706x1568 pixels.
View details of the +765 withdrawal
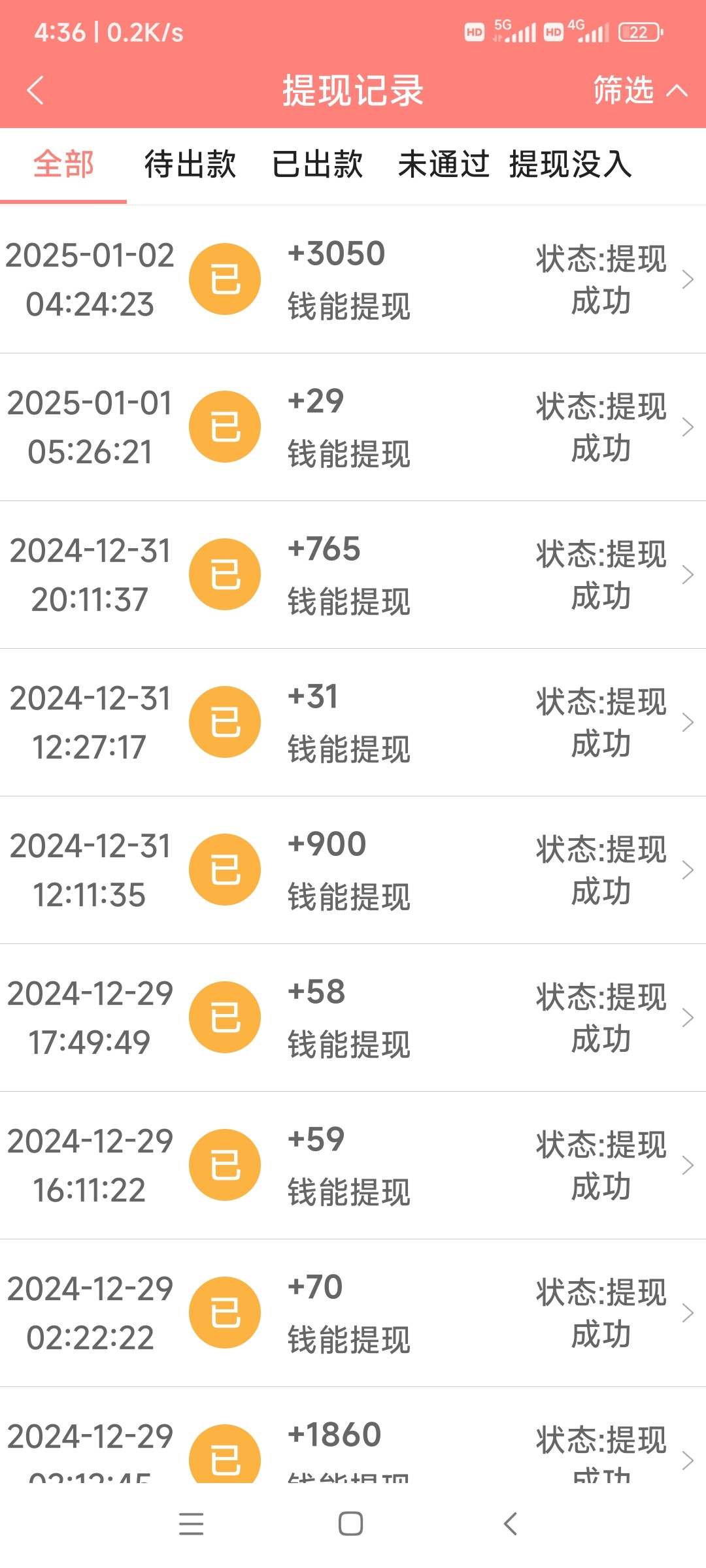coord(353,575)
